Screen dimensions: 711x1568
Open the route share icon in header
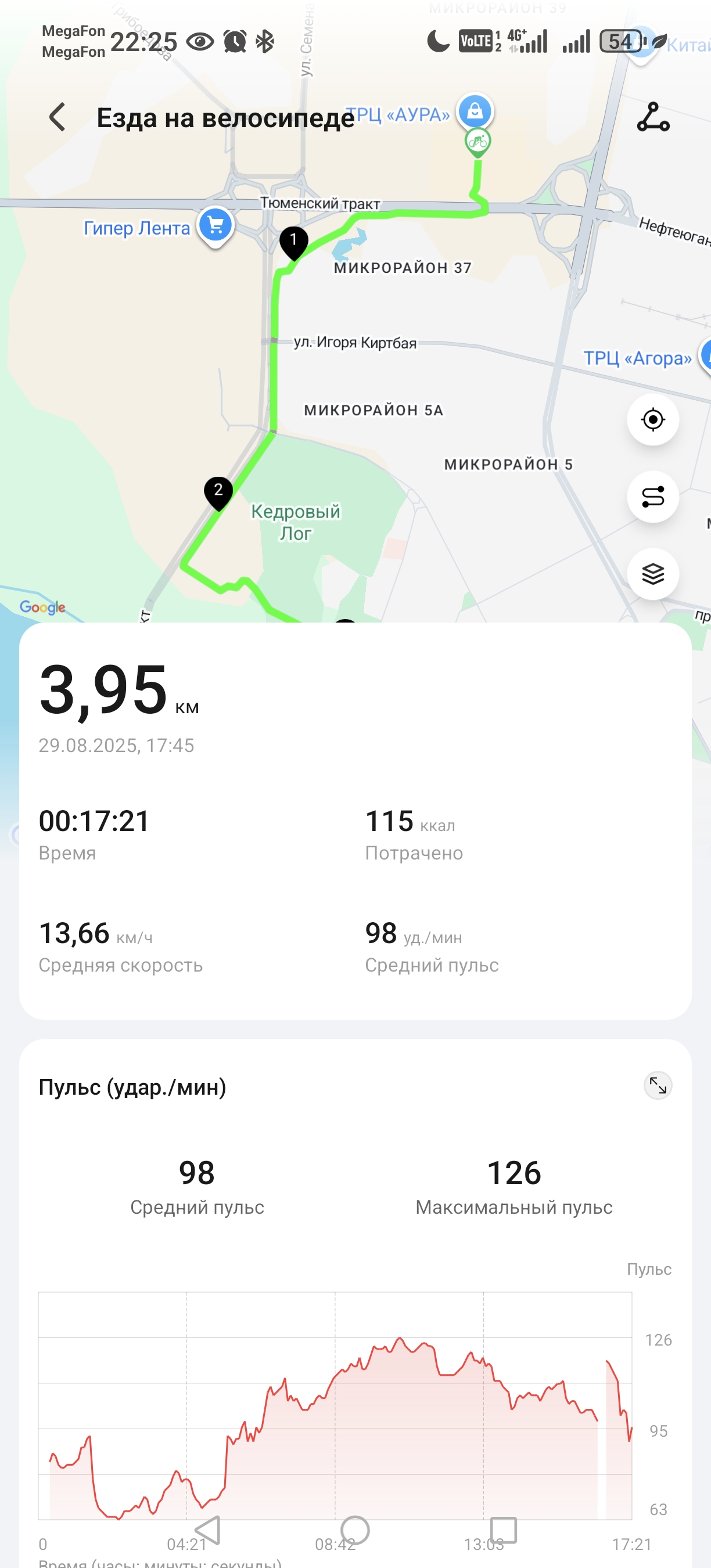point(653,117)
